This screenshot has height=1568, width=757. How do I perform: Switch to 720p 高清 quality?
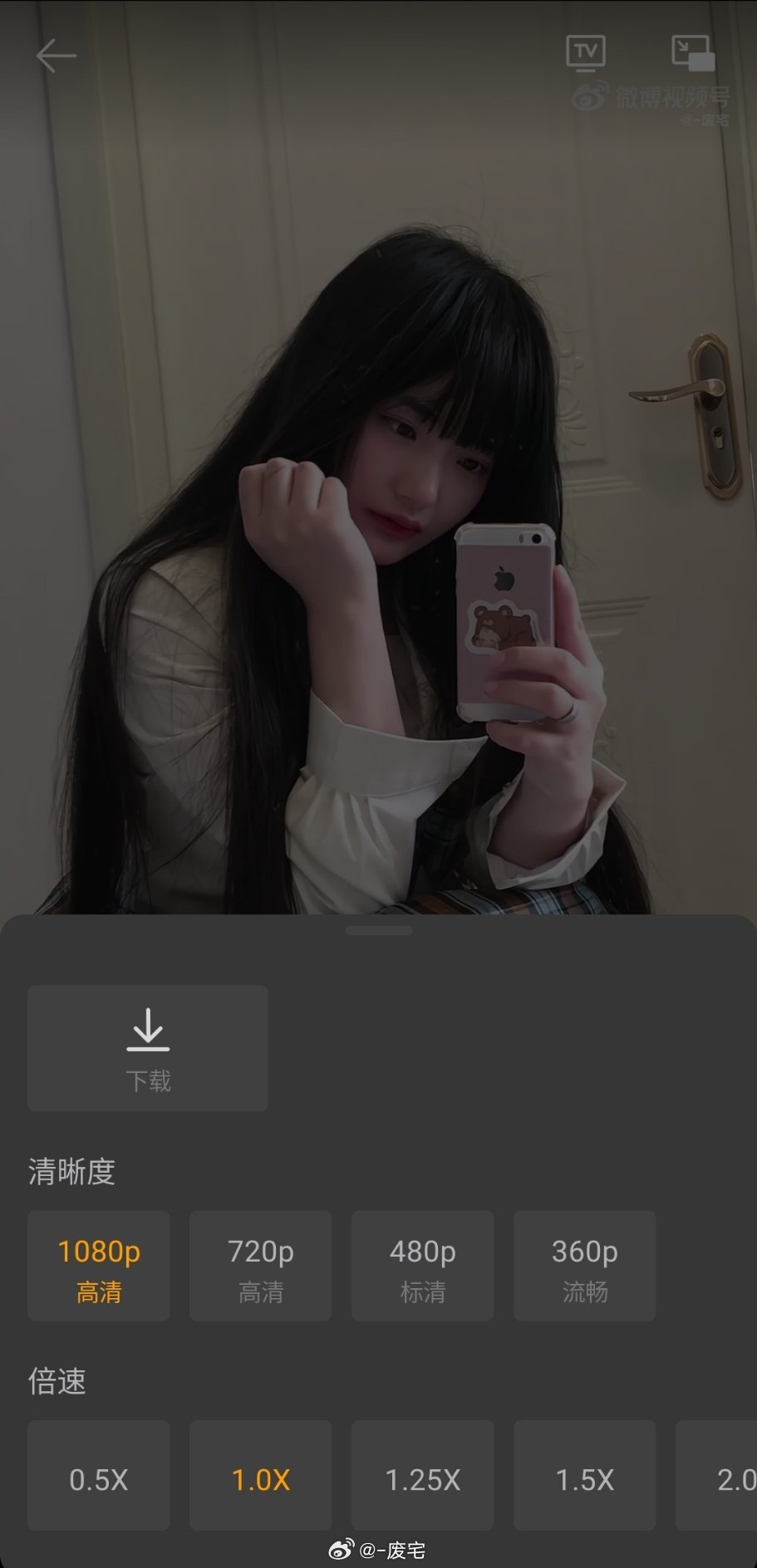click(261, 1266)
